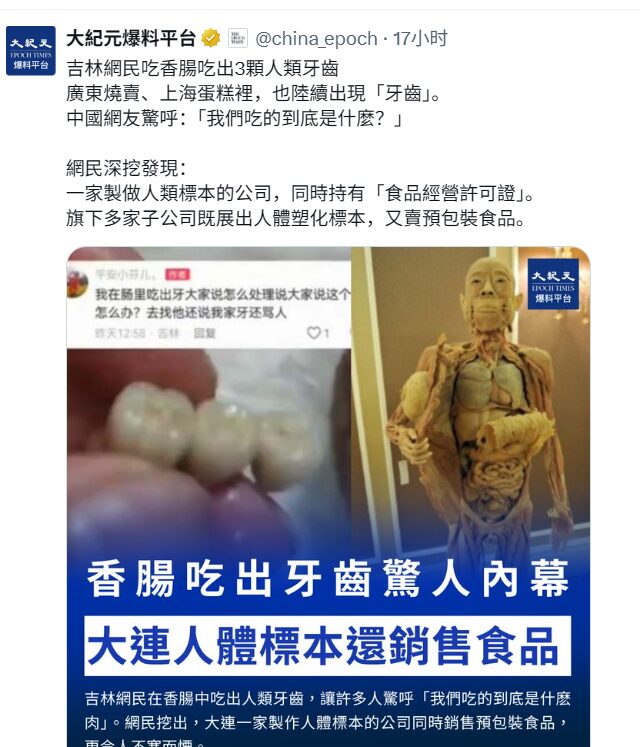Tap the Epoch Times affiliation badge

point(236,39)
